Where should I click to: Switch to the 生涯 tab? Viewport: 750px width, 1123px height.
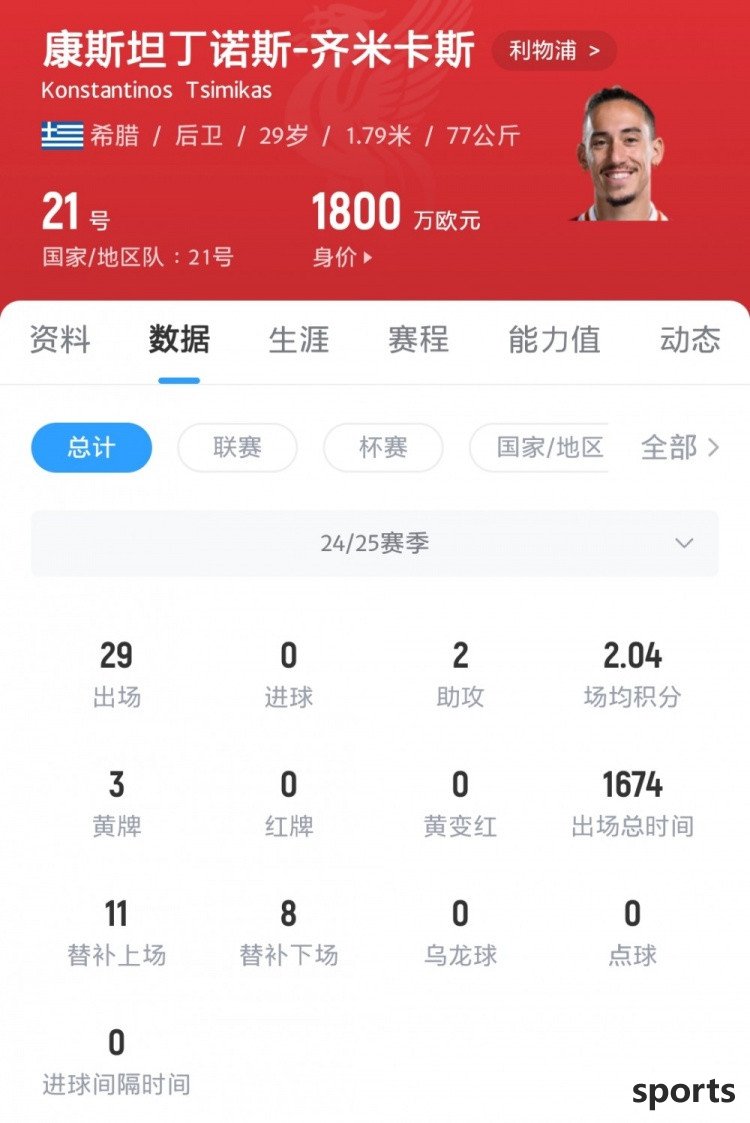pyautogui.click(x=299, y=340)
